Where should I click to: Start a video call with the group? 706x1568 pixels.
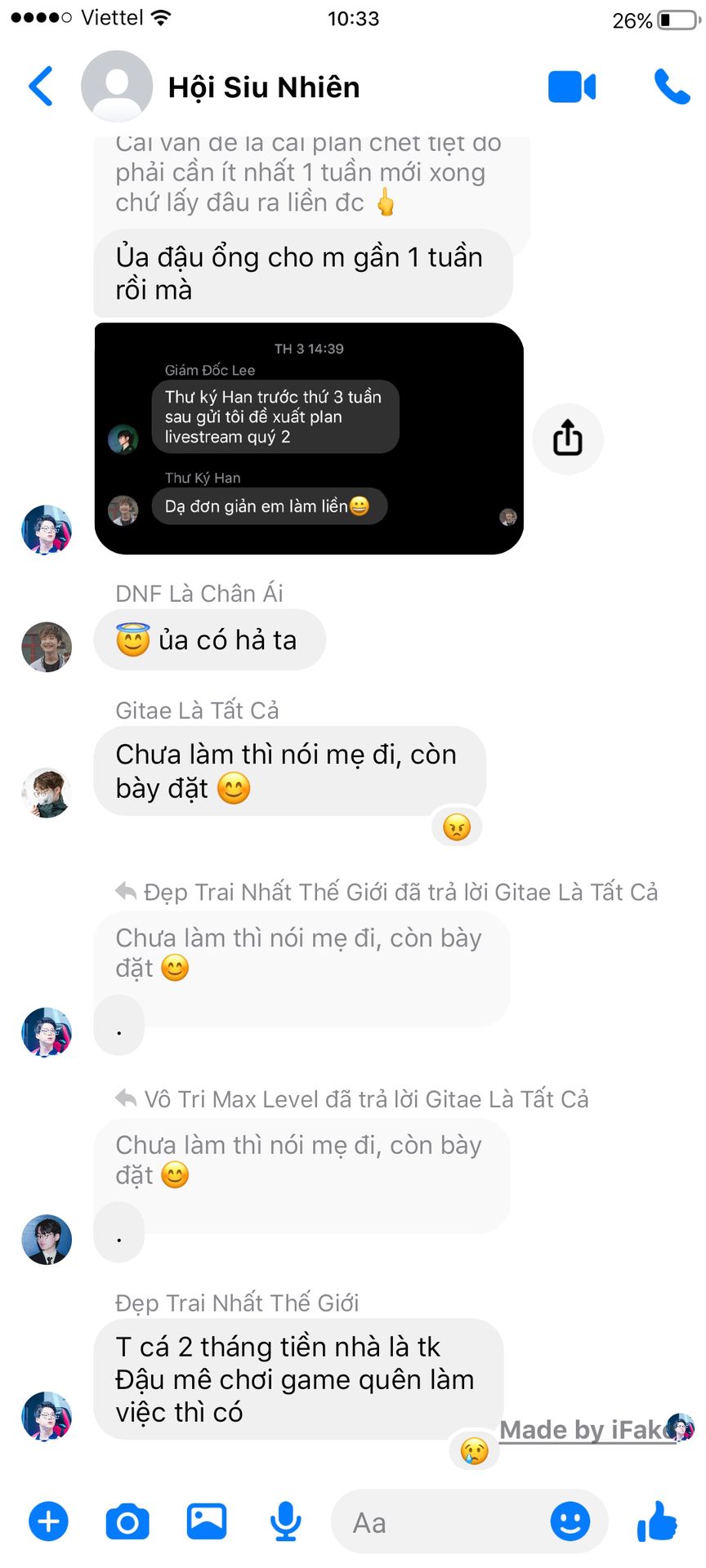pyautogui.click(x=572, y=87)
